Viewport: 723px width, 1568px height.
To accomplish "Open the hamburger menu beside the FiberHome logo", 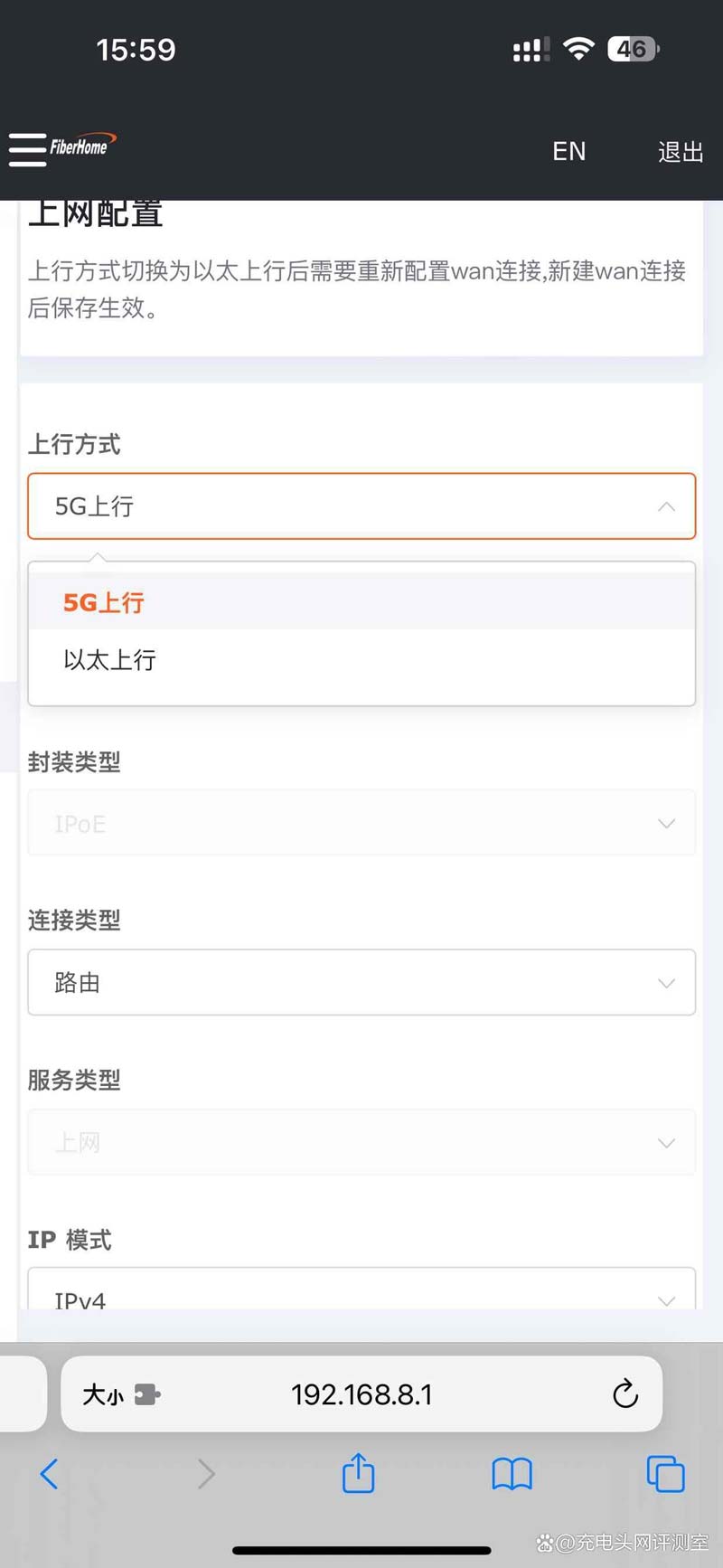I will 27,149.
